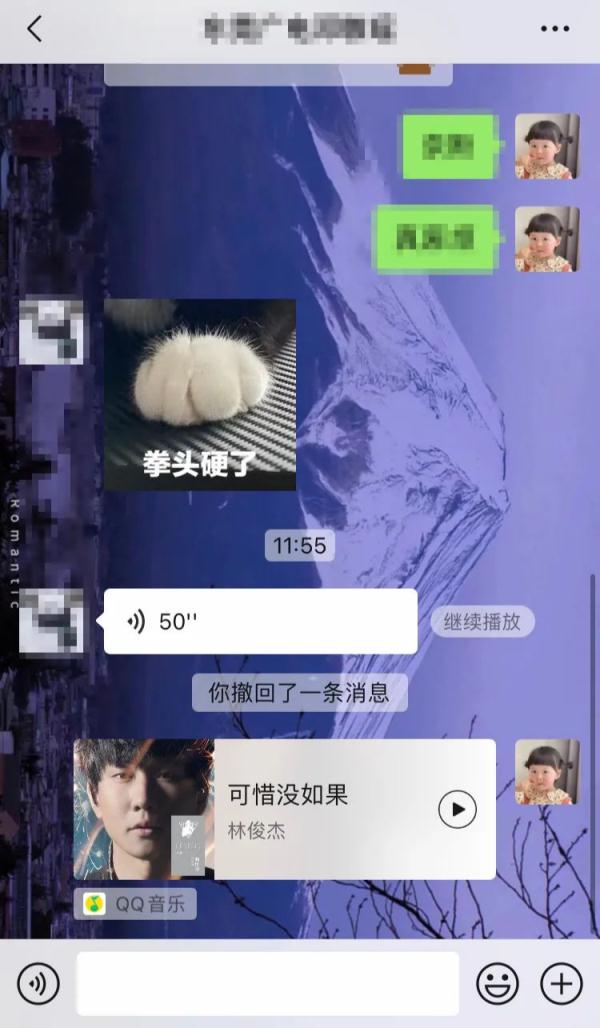Switch to voice input mode
Viewport: 600px width, 1028px height.
[38, 985]
